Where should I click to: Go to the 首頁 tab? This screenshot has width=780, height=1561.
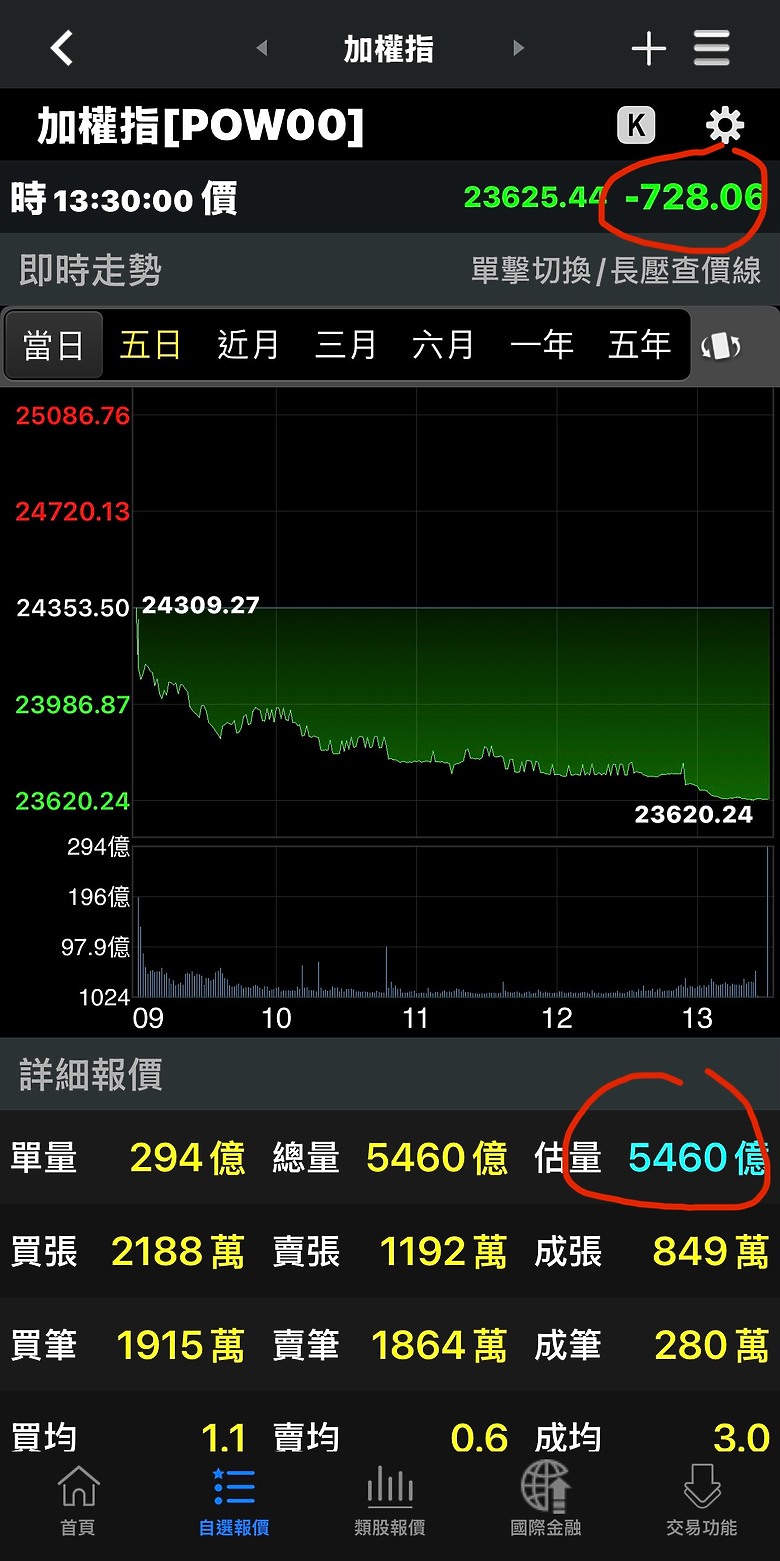78,1499
